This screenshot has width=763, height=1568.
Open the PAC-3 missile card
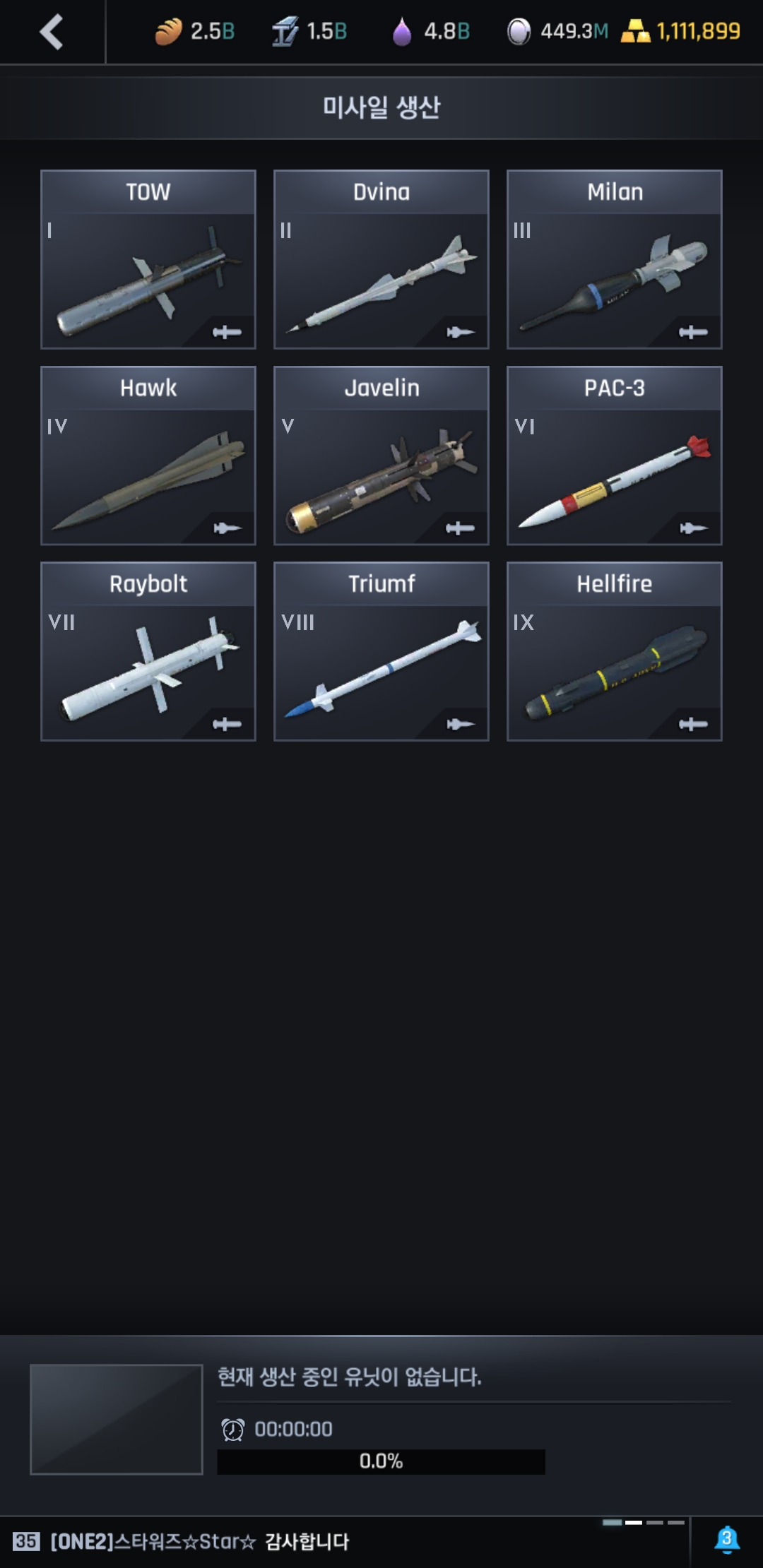pyautogui.click(x=615, y=456)
